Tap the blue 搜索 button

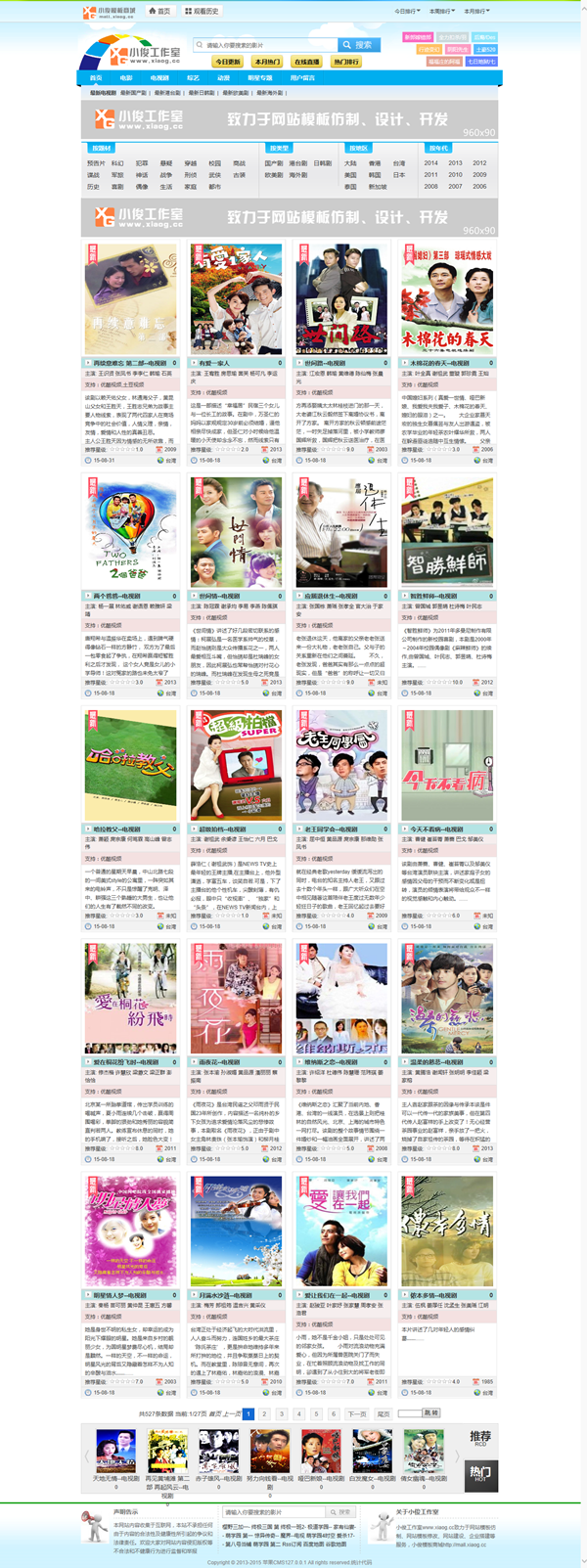tap(358, 45)
